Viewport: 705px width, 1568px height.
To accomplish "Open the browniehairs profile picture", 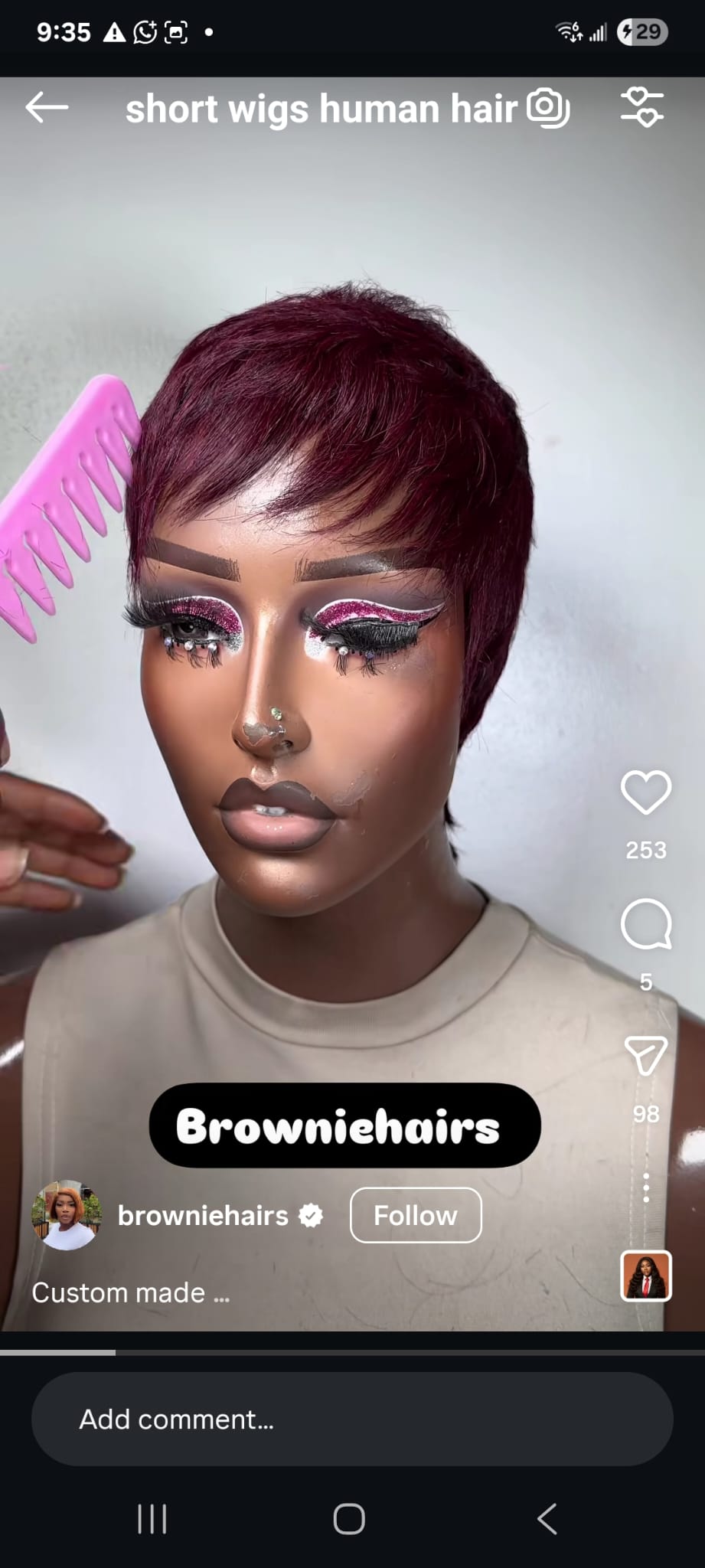I will [66, 1215].
